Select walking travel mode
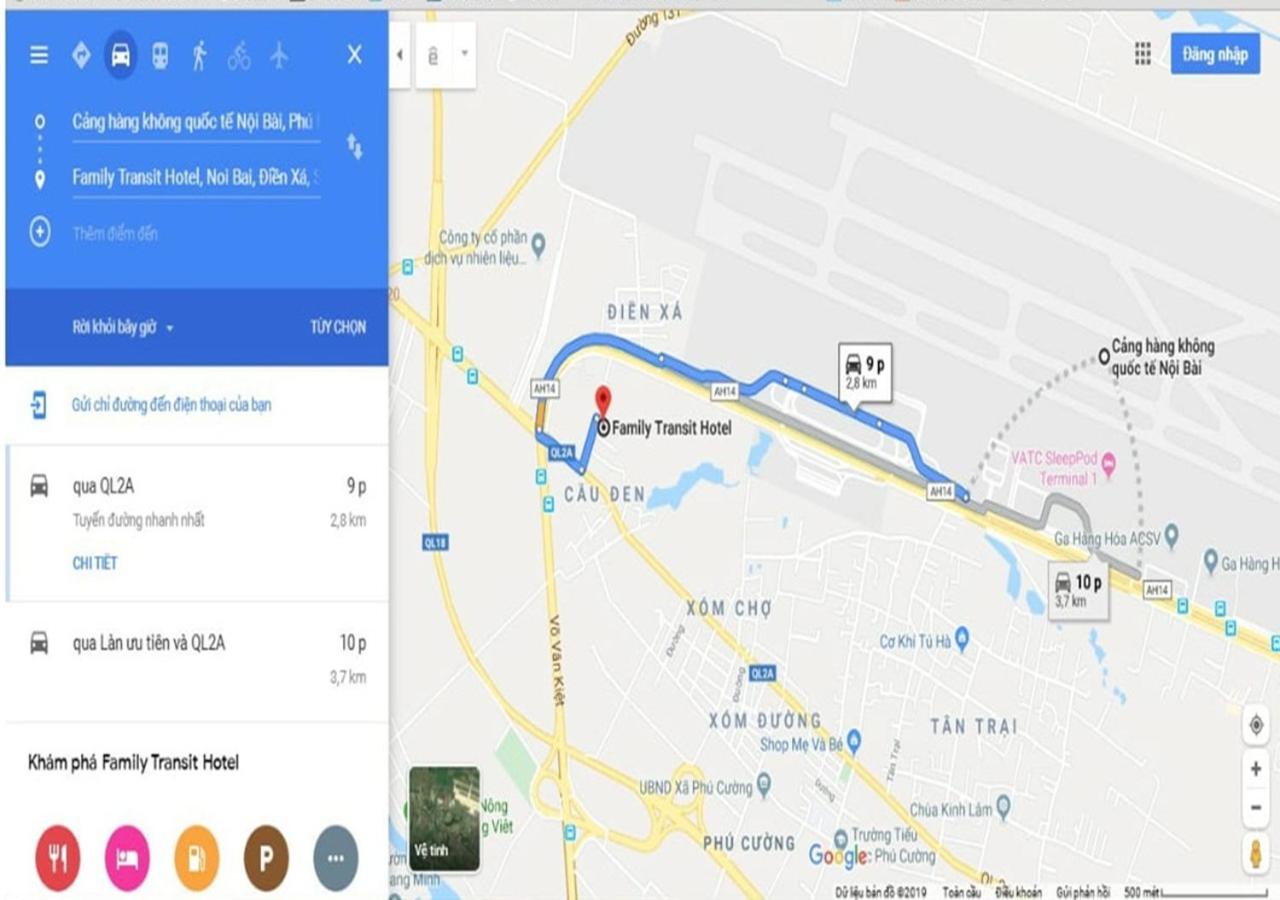Image resolution: width=1280 pixels, height=900 pixels. pyautogui.click(x=199, y=55)
